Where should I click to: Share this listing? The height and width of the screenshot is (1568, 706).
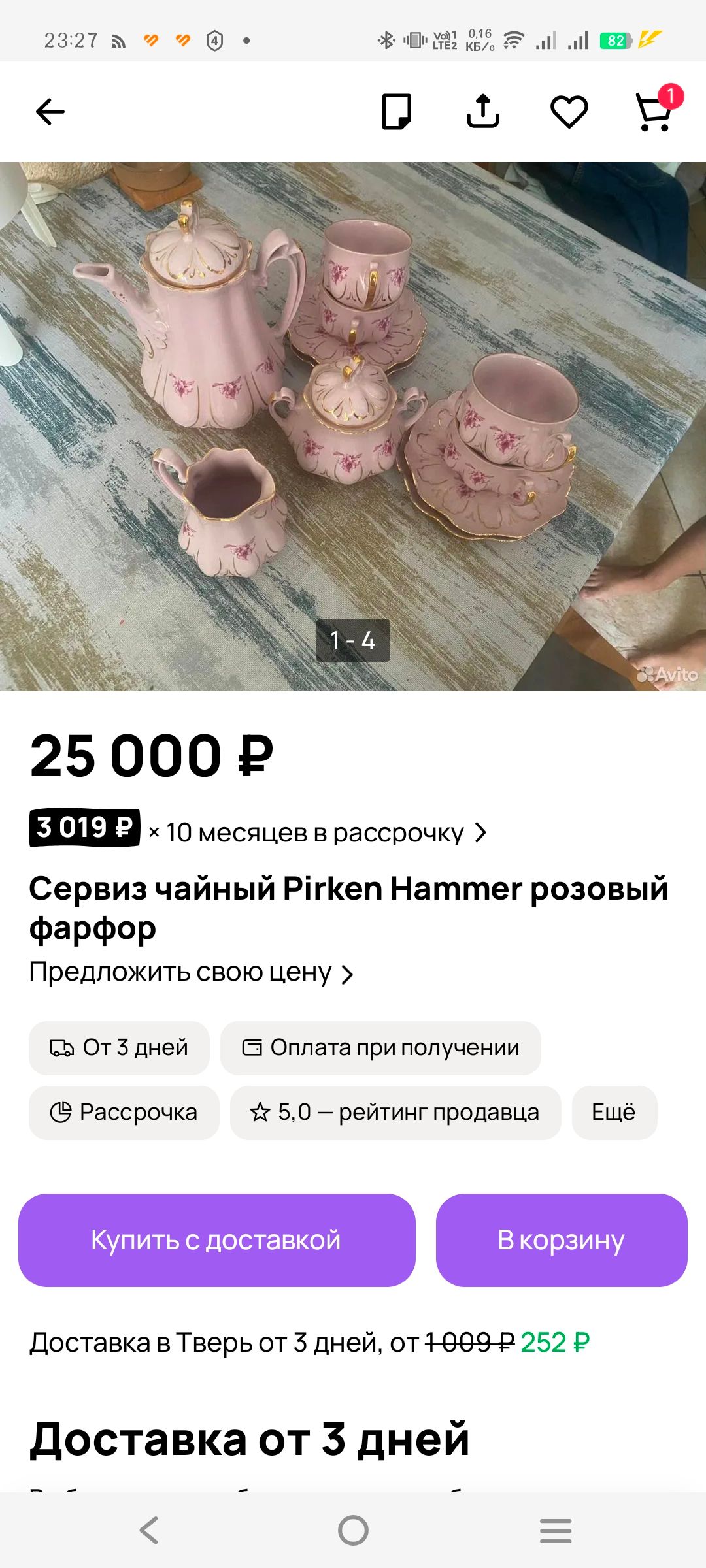(x=483, y=111)
